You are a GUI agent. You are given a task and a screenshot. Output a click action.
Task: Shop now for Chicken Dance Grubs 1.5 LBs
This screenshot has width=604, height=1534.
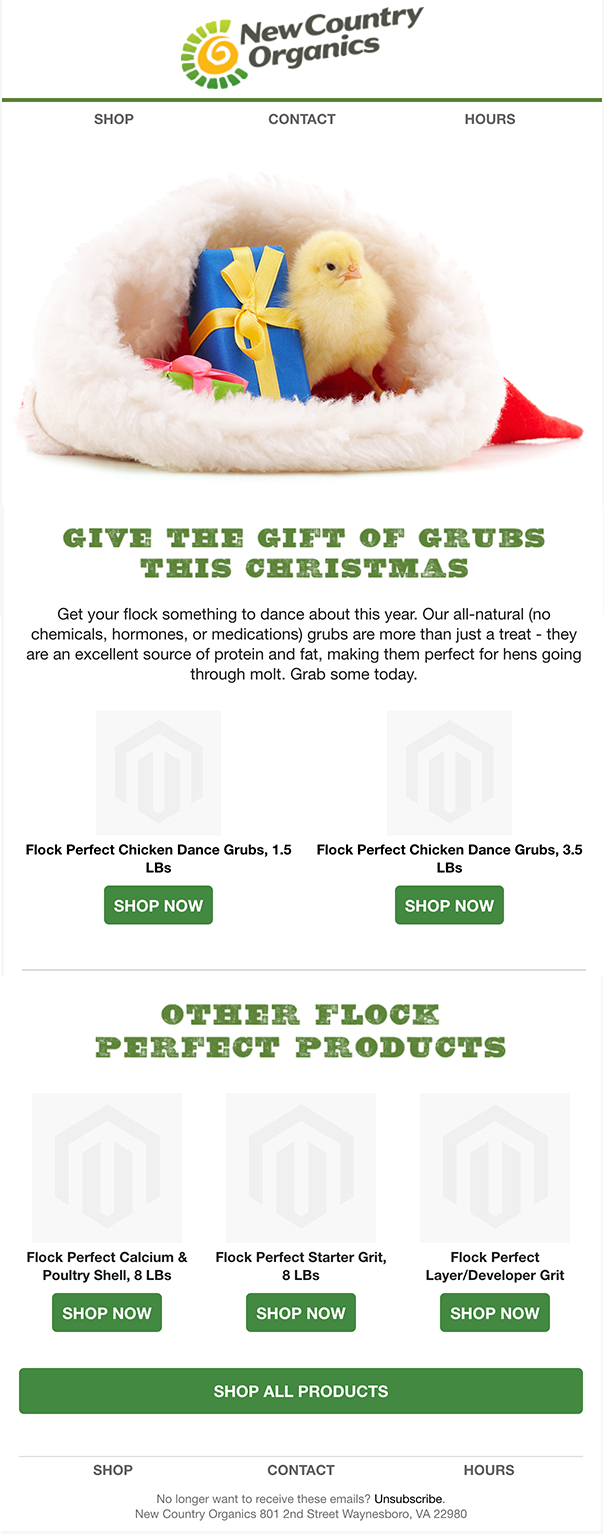158,906
